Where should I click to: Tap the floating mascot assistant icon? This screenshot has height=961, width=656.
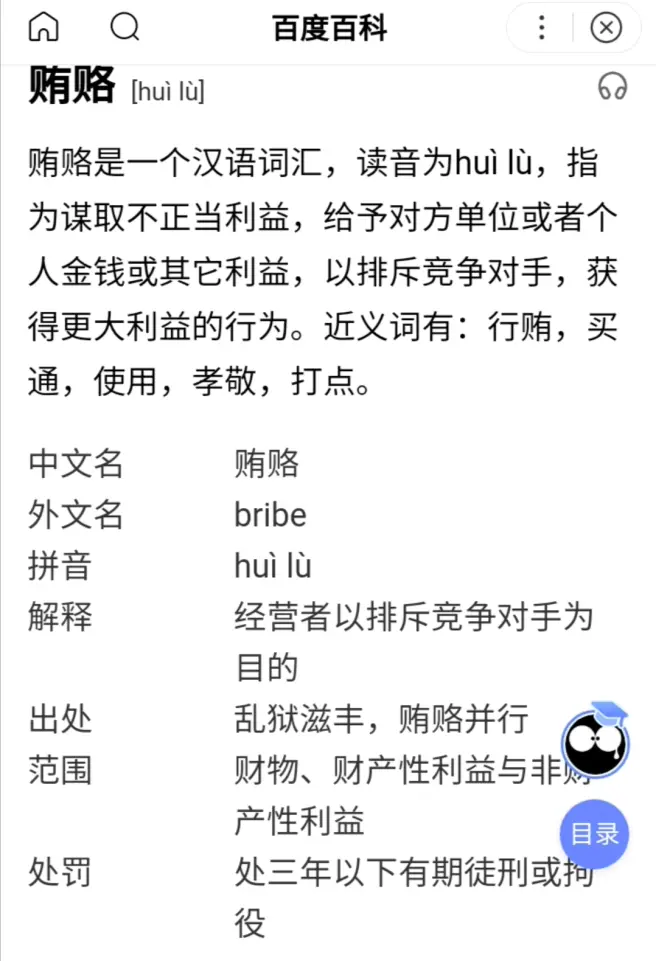click(x=596, y=740)
